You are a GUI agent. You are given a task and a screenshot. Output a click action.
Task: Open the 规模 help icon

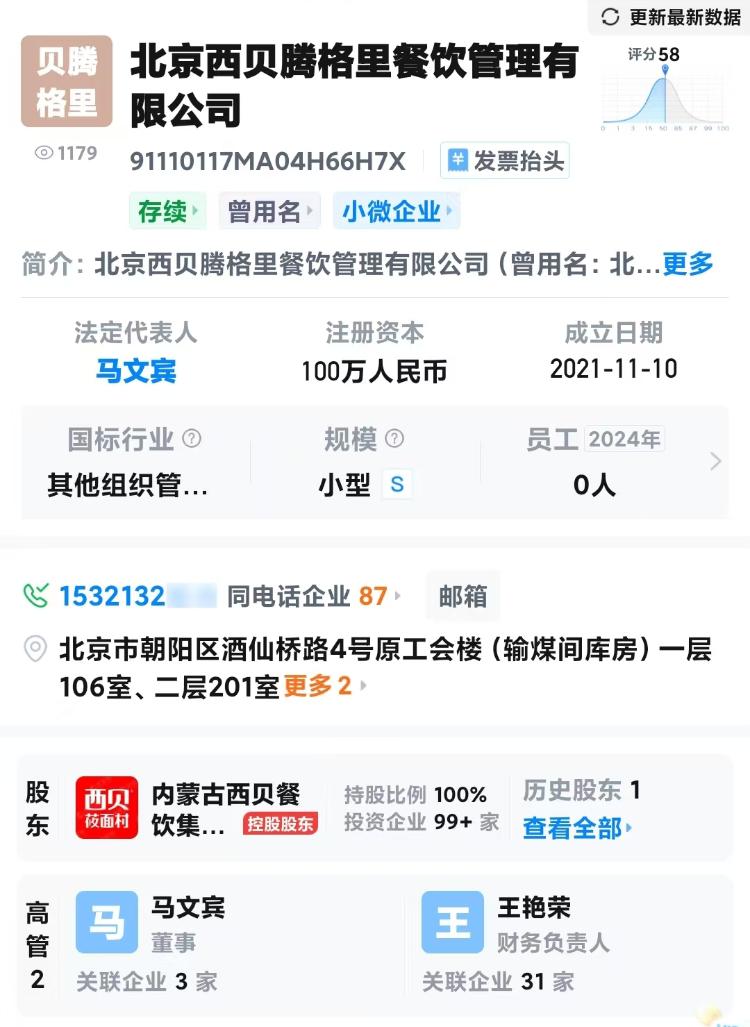[x=395, y=439]
